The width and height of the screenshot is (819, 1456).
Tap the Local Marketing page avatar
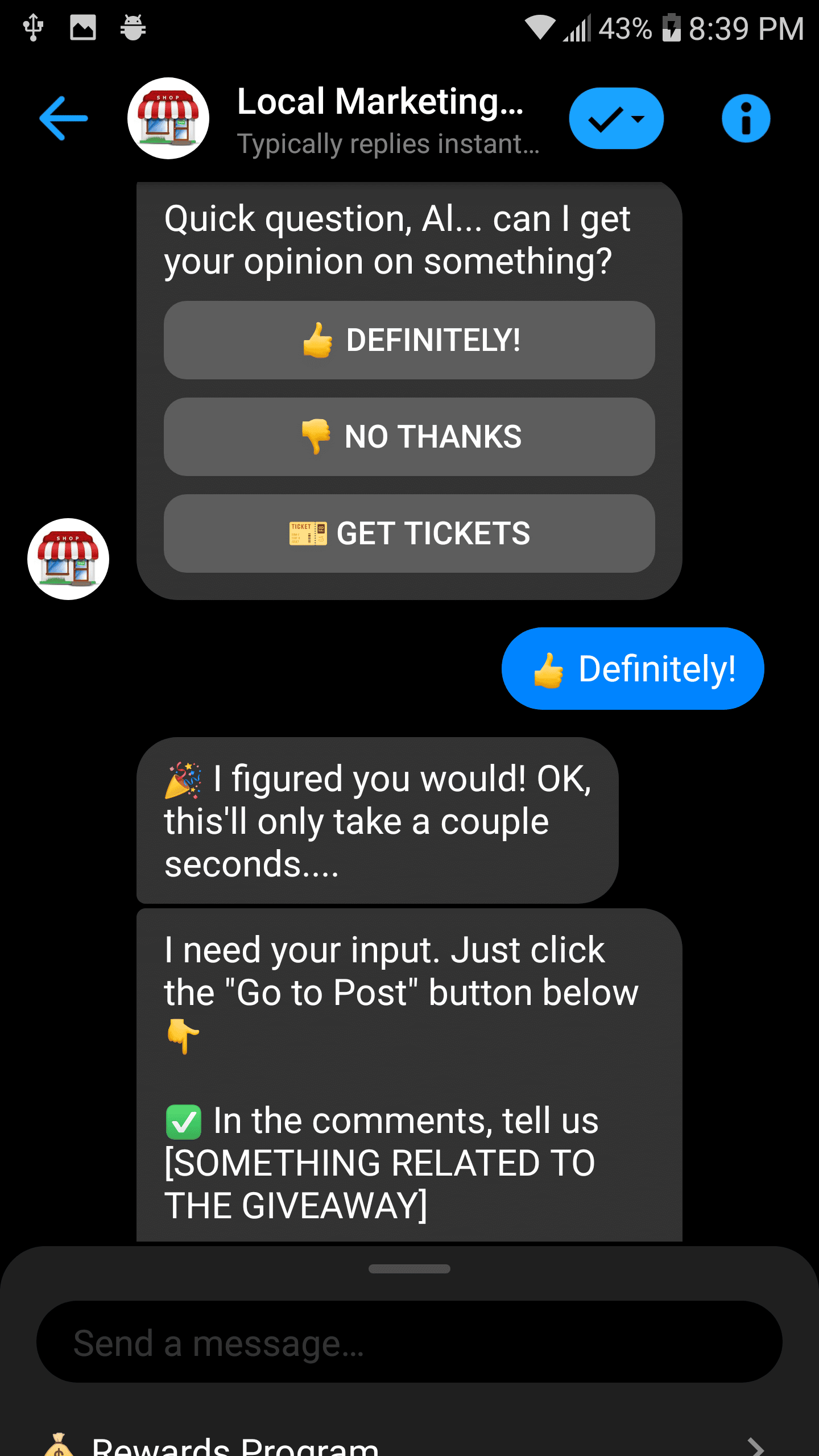(x=168, y=118)
